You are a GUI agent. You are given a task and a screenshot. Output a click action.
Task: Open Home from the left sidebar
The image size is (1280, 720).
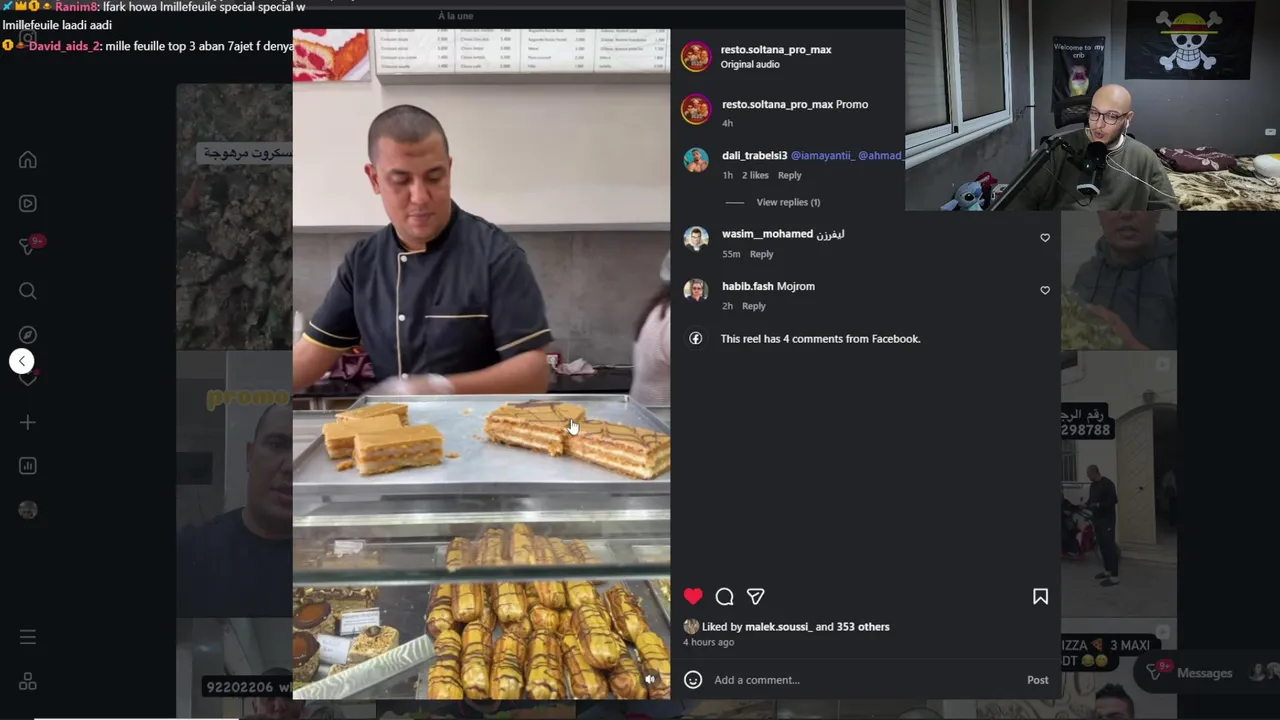(28, 160)
